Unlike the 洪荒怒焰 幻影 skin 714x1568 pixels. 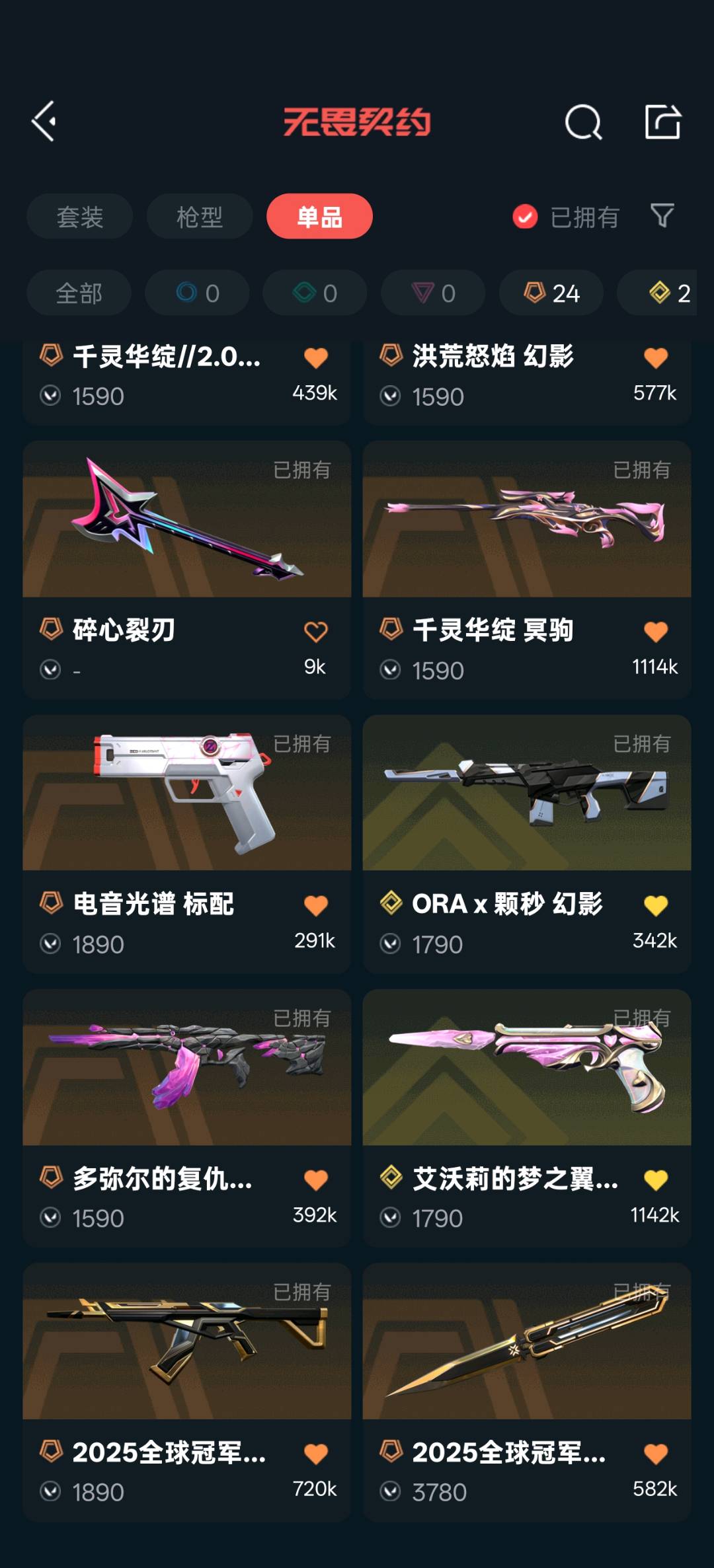point(656,357)
